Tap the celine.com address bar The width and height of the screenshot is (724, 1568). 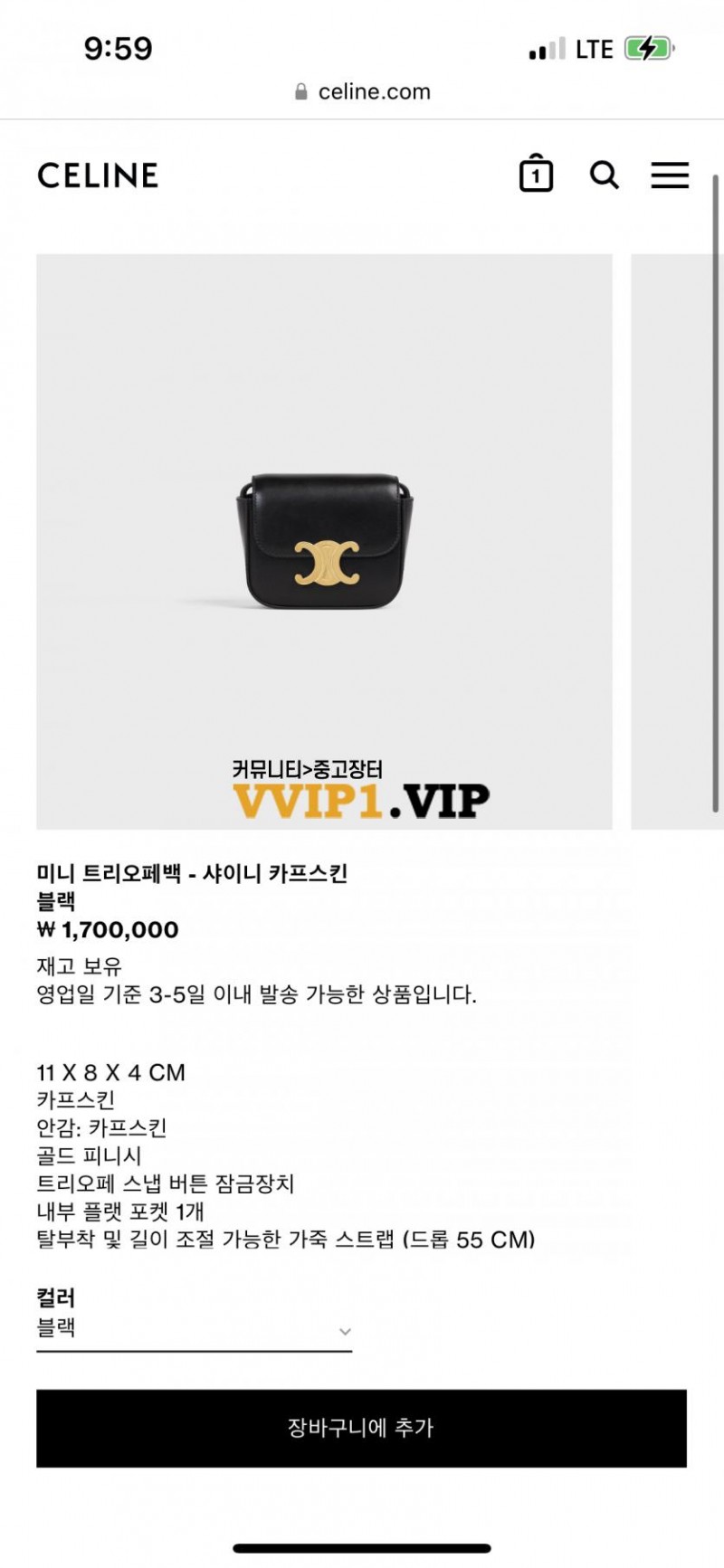(x=362, y=91)
